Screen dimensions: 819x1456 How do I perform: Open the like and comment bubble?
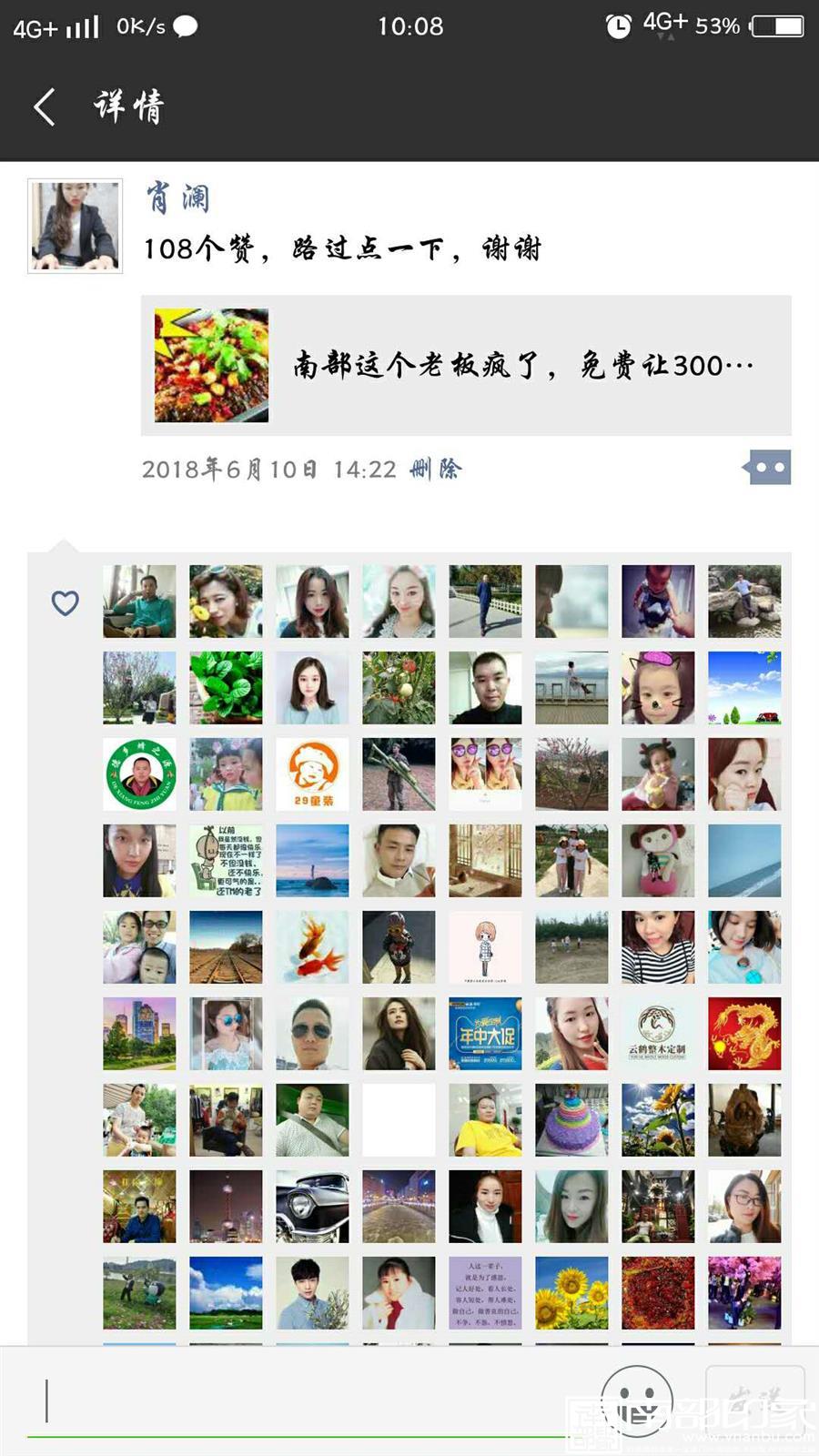[767, 468]
